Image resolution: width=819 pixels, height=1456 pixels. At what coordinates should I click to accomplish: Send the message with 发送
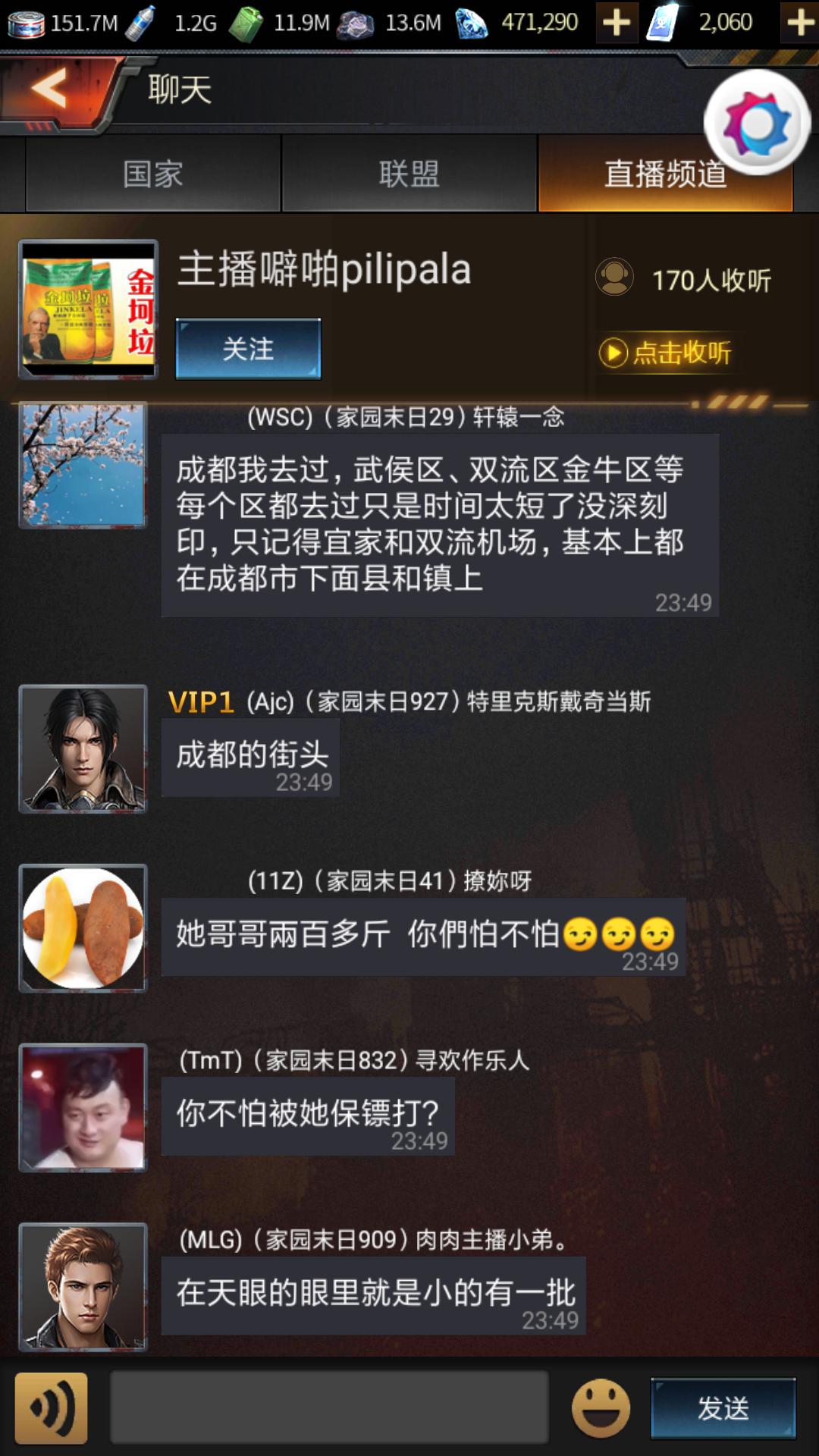(723, 1407)
